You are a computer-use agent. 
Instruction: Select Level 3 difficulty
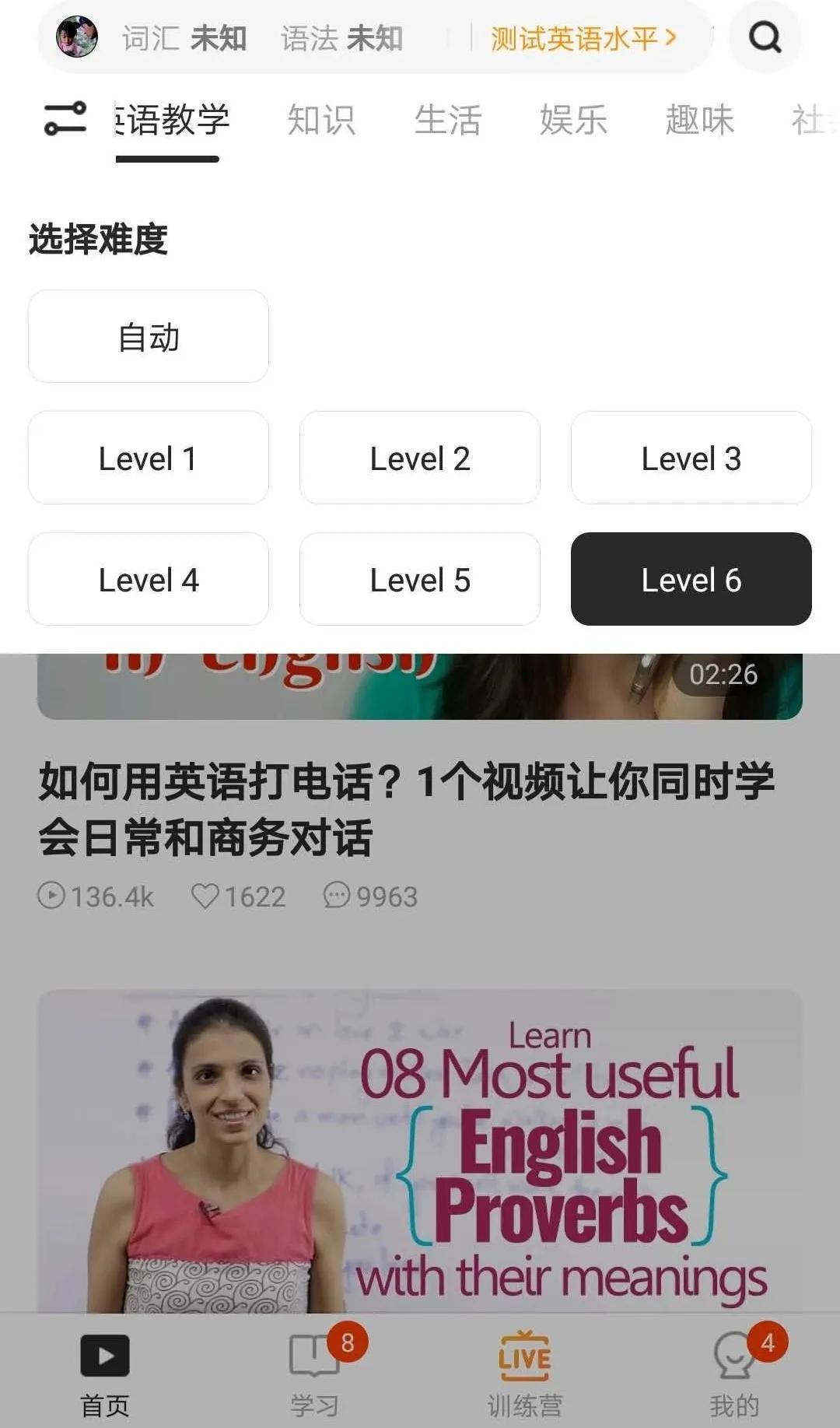click(691, 458)
